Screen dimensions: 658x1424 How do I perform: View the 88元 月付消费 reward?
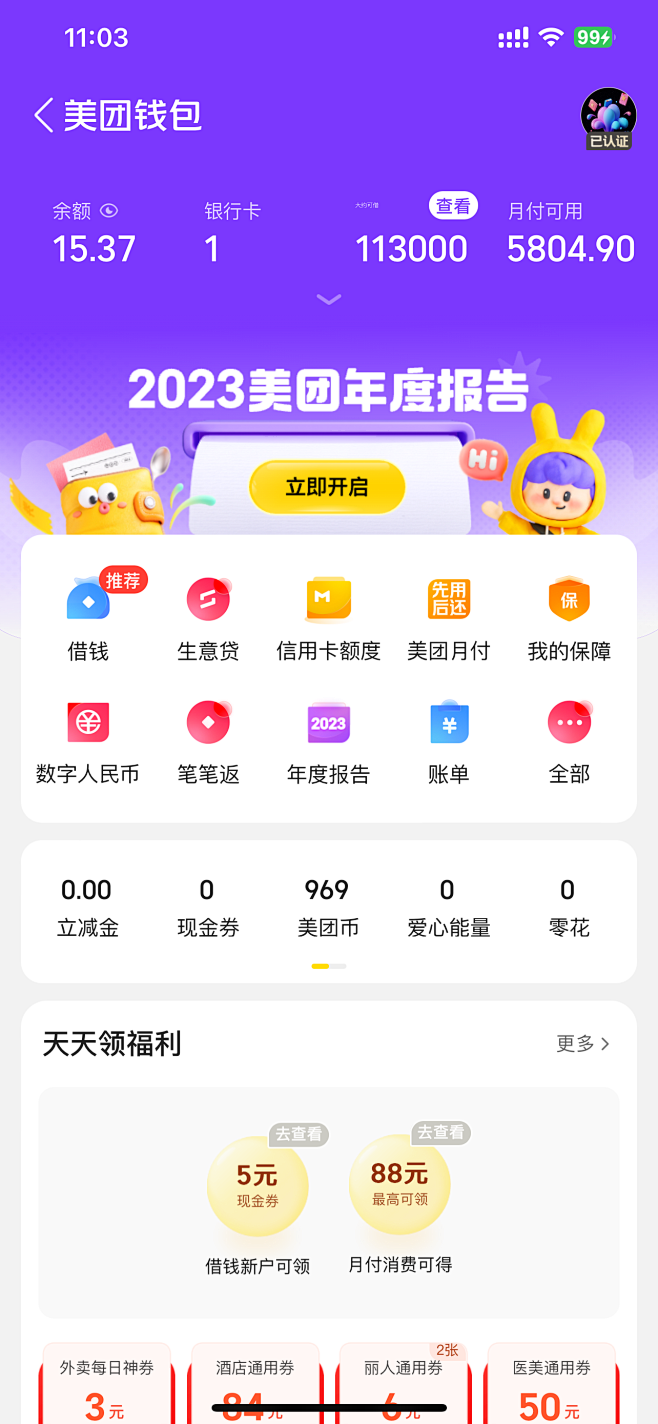(400, 1185)
